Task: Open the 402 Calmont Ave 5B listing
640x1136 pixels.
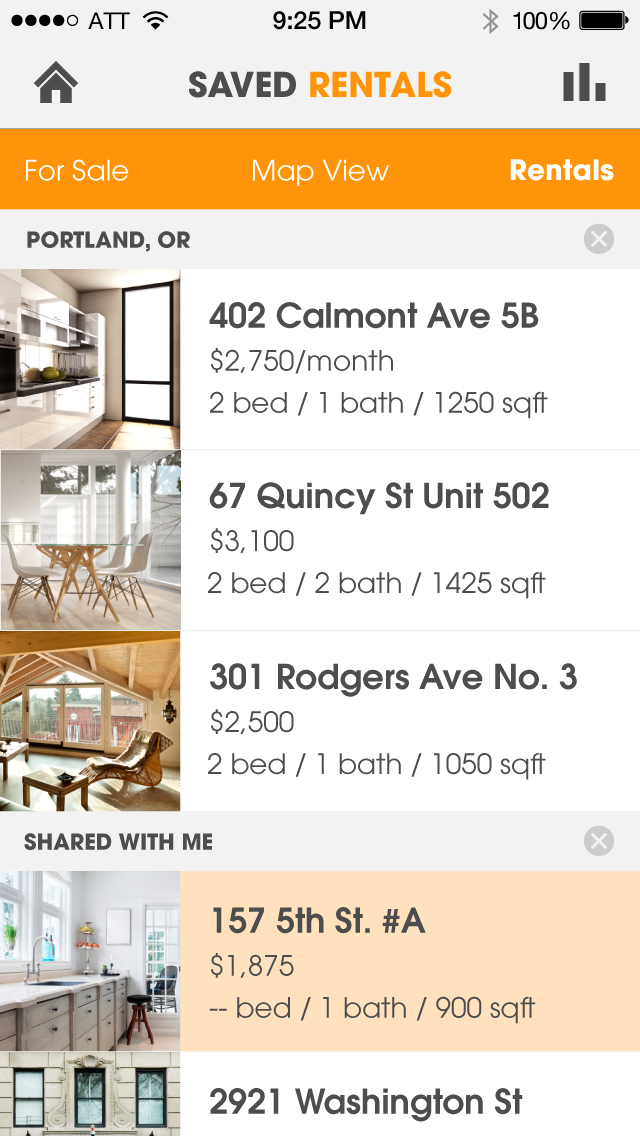Action: [374, 358]
